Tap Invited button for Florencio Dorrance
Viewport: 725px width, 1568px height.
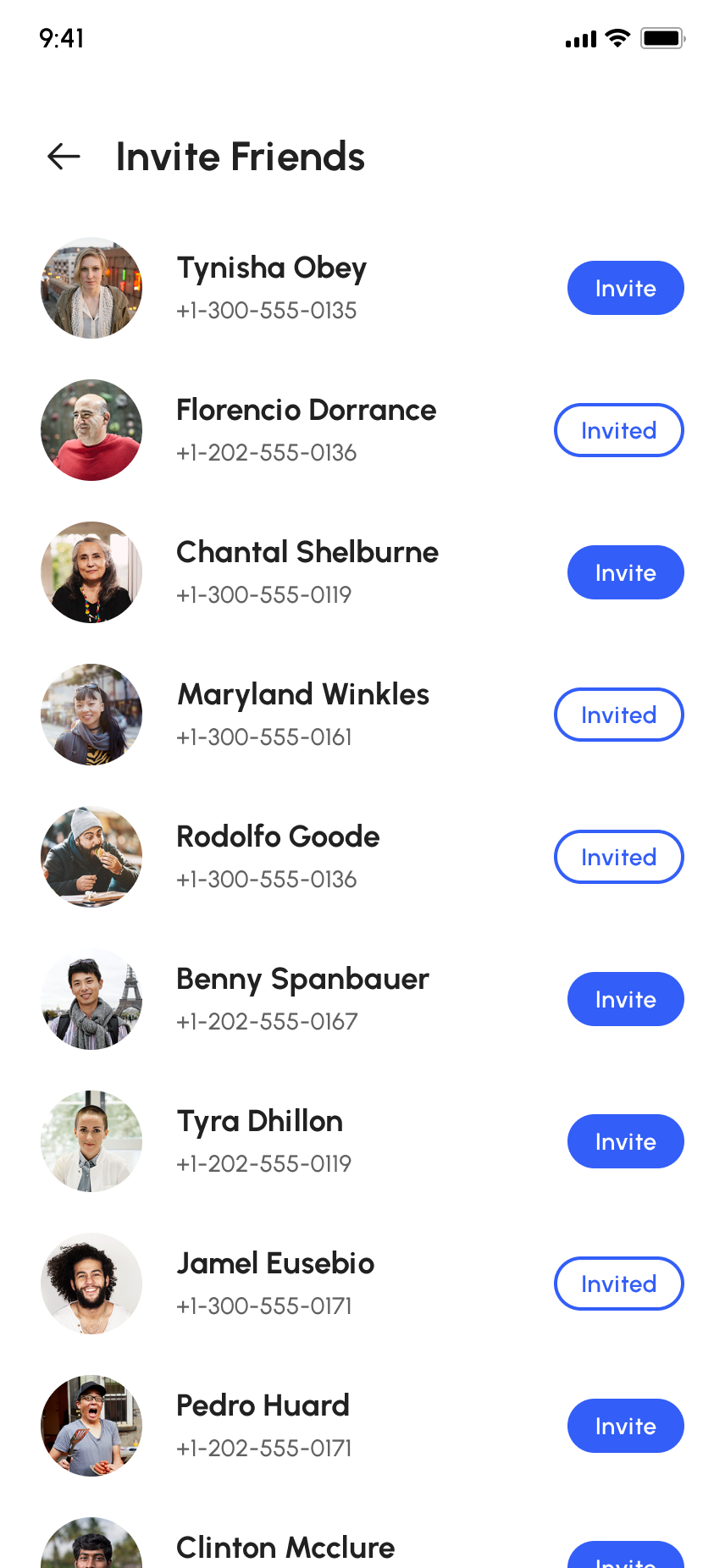coord(618,430)
